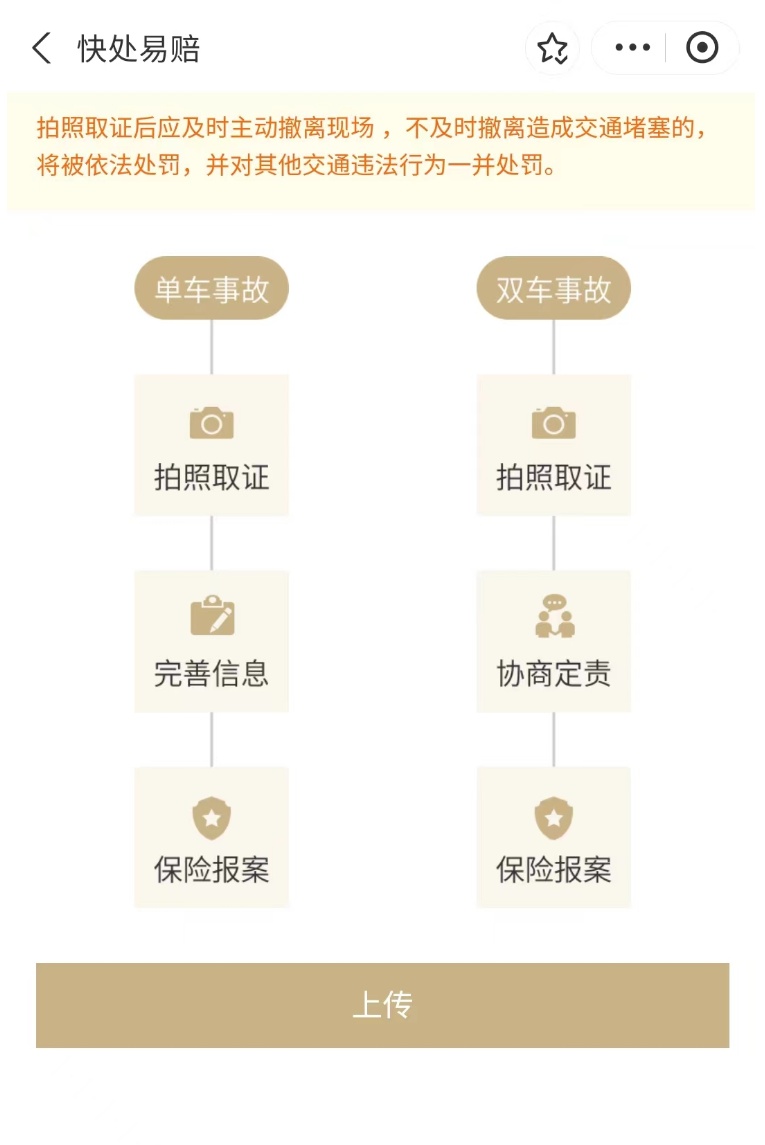
Task: Tap the star favorite icon
Action: (552, 48)
